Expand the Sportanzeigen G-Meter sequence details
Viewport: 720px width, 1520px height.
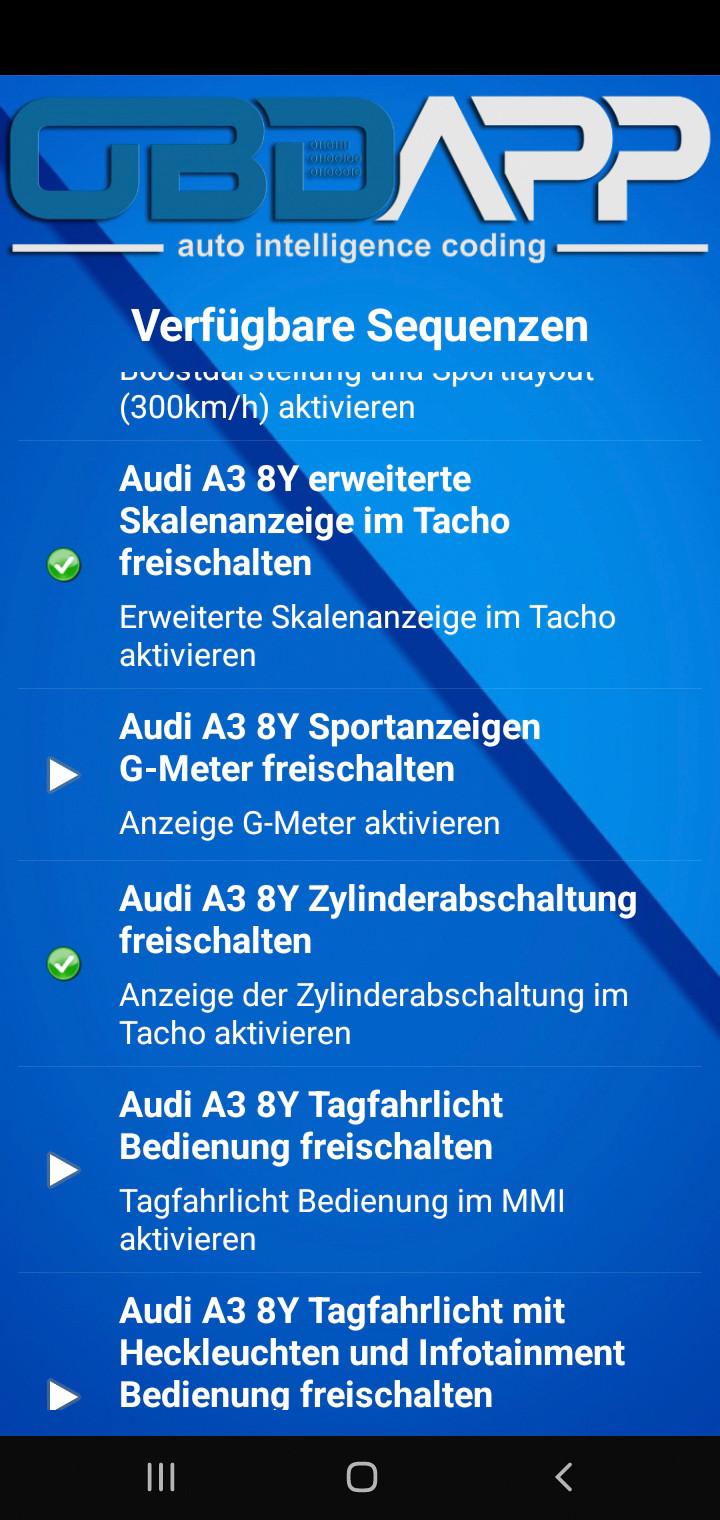[x=63, y=775]
